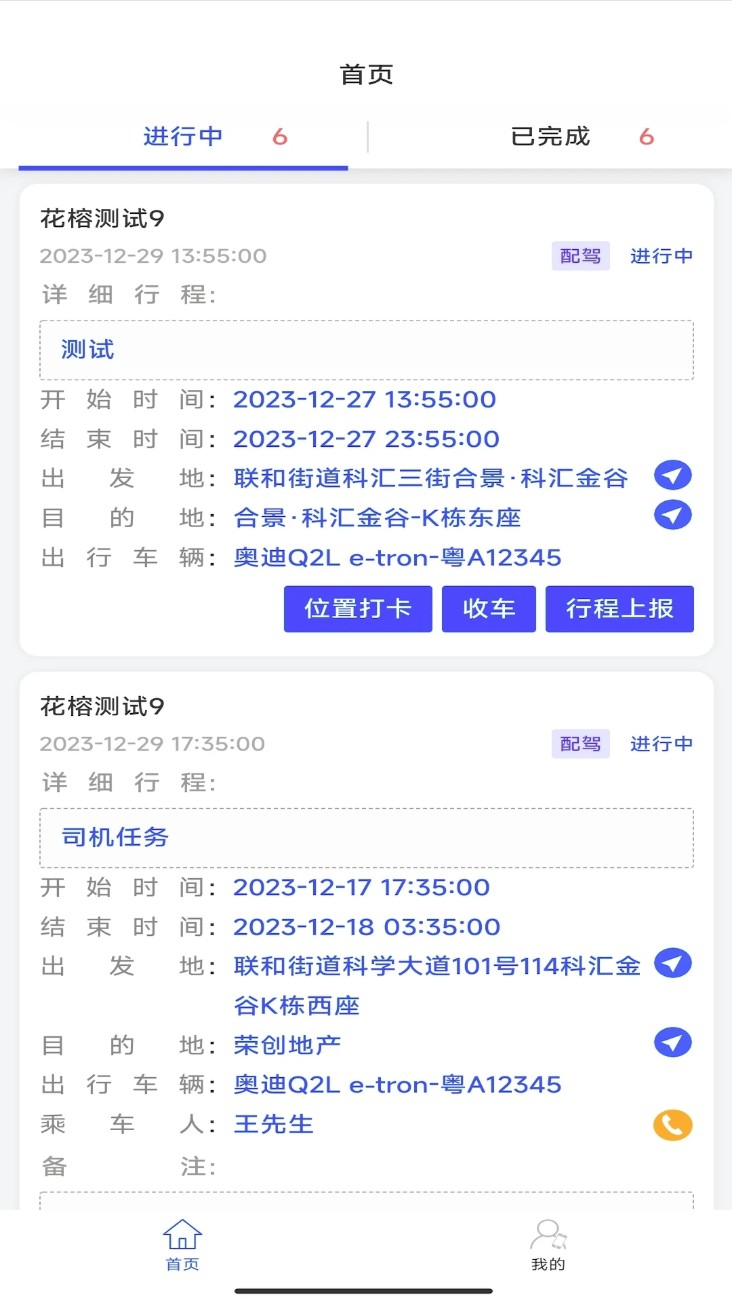The width and height of the screenshot is (732, 1304).
Task: Click the 收车 button
Action: (x=488, y=608)
